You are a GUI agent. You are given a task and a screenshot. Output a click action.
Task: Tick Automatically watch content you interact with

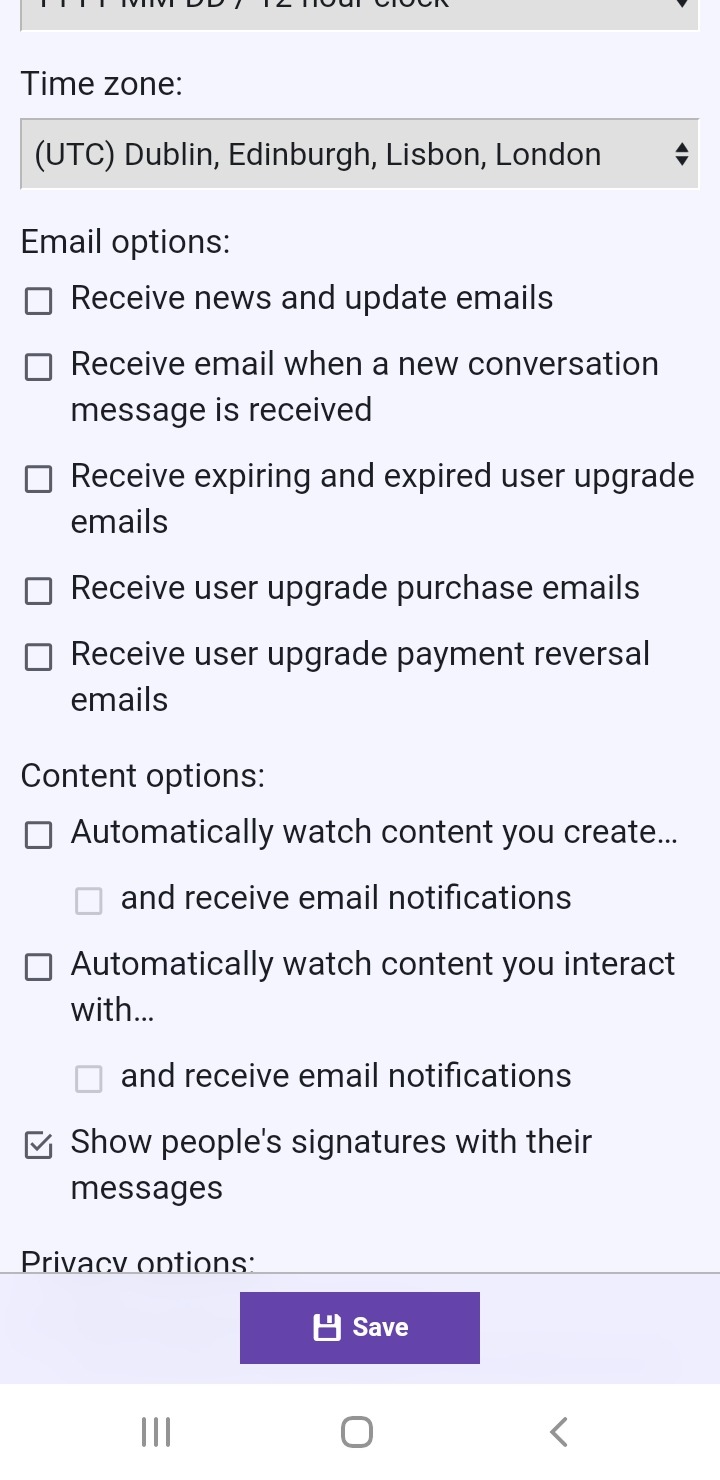pyautogui.click(x=38, y=967)
